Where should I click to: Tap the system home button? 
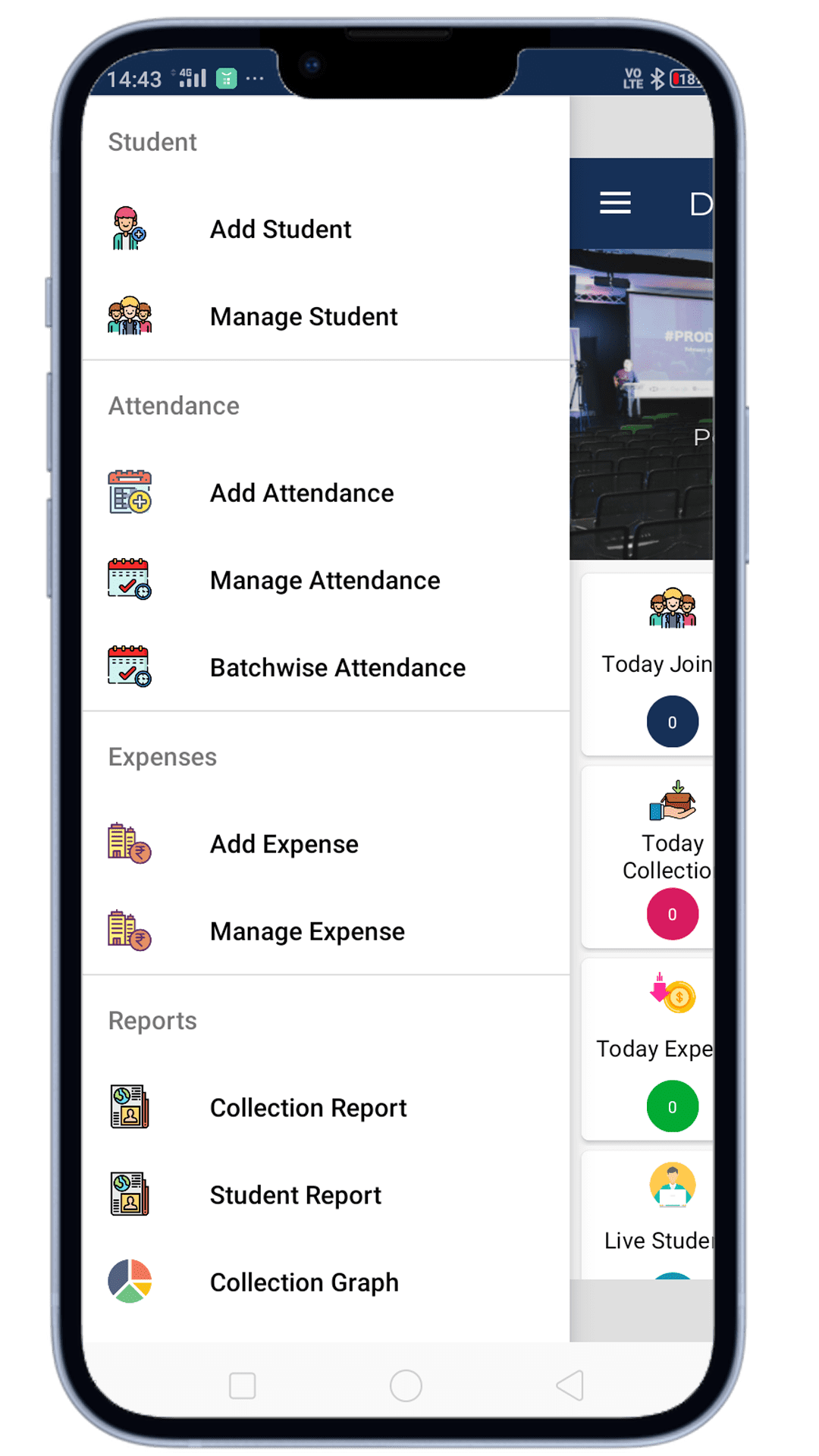click(406, 1385)
